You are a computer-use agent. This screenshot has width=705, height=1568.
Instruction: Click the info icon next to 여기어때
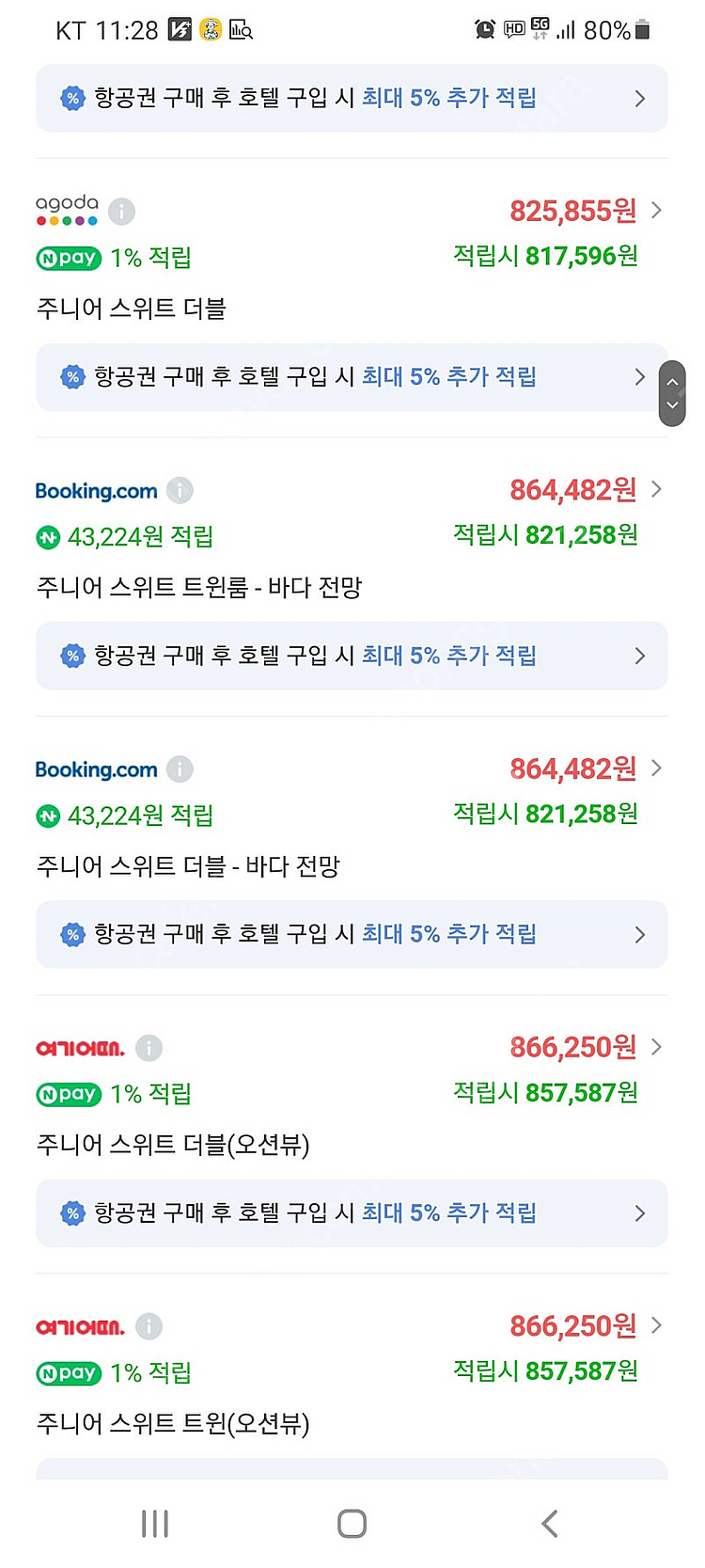151,1046
